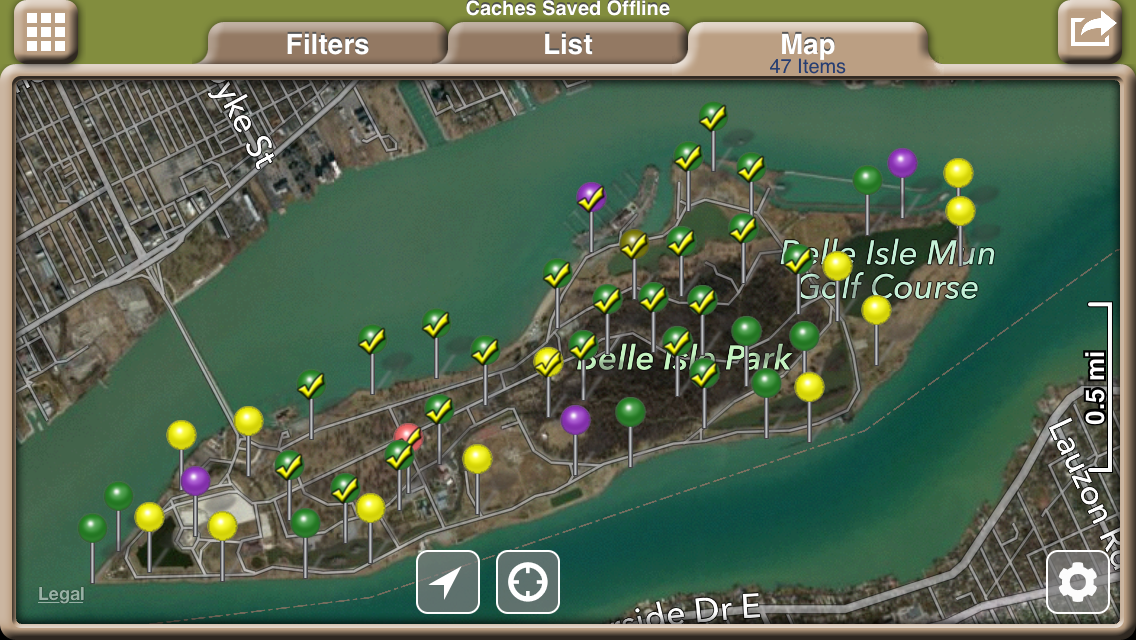
Task: Open the main menu grid button
Action: point(46,33)
